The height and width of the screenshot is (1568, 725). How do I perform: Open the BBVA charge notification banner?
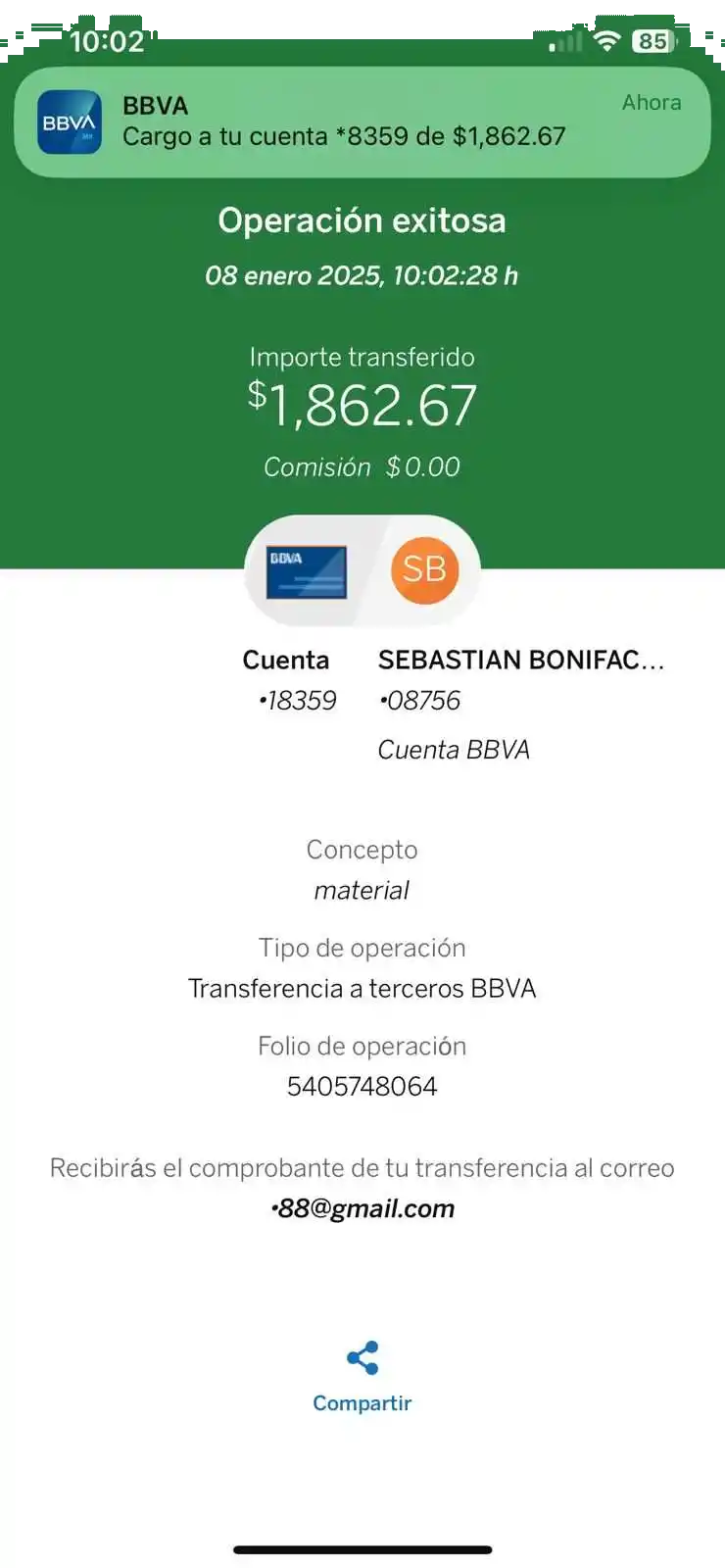(x=362, y=122)
